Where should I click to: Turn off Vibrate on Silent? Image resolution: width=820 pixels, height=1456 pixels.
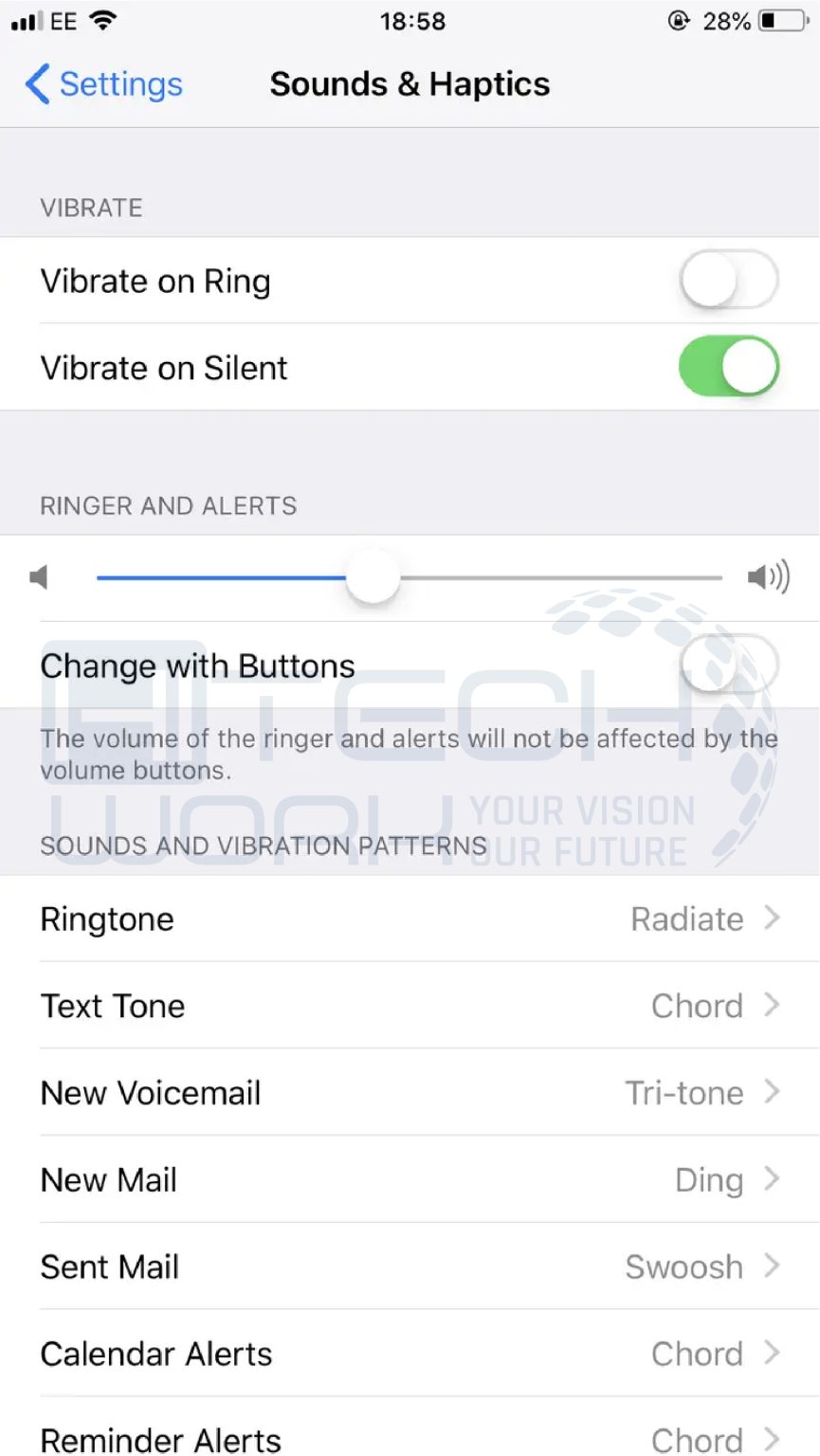coord(729,368)
